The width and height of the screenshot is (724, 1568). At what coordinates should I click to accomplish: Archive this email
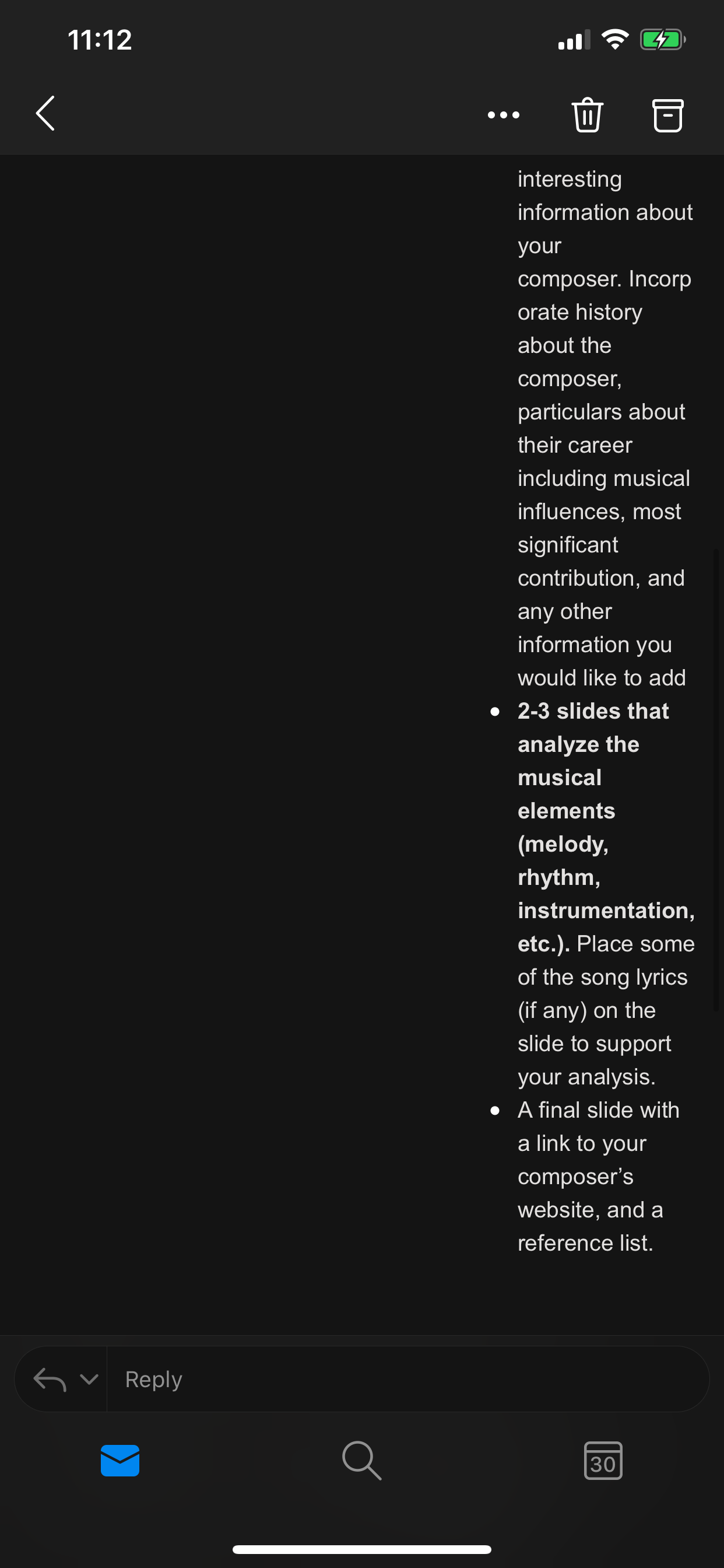click(667, 115)
